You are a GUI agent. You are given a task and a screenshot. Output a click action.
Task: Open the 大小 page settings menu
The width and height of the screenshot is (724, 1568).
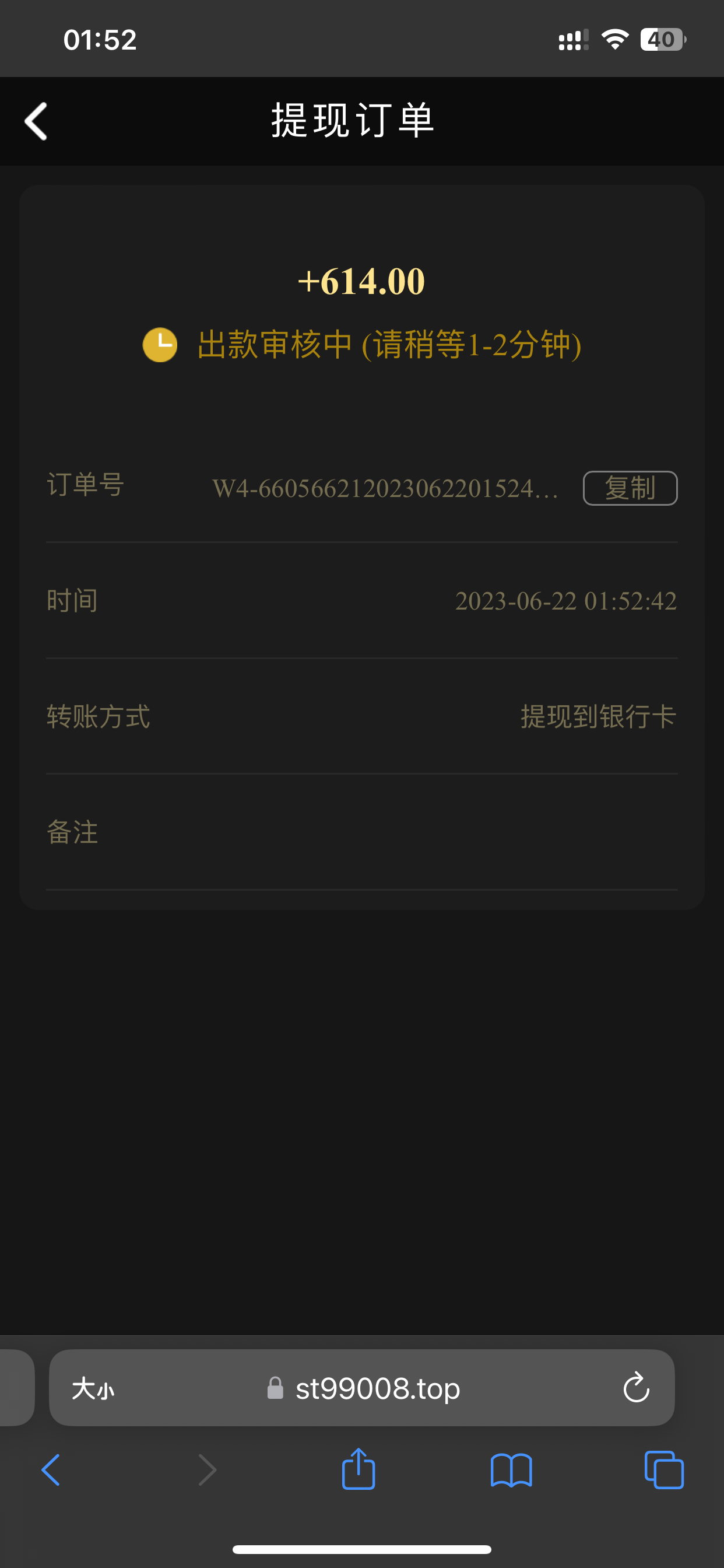coord(93,1388)
